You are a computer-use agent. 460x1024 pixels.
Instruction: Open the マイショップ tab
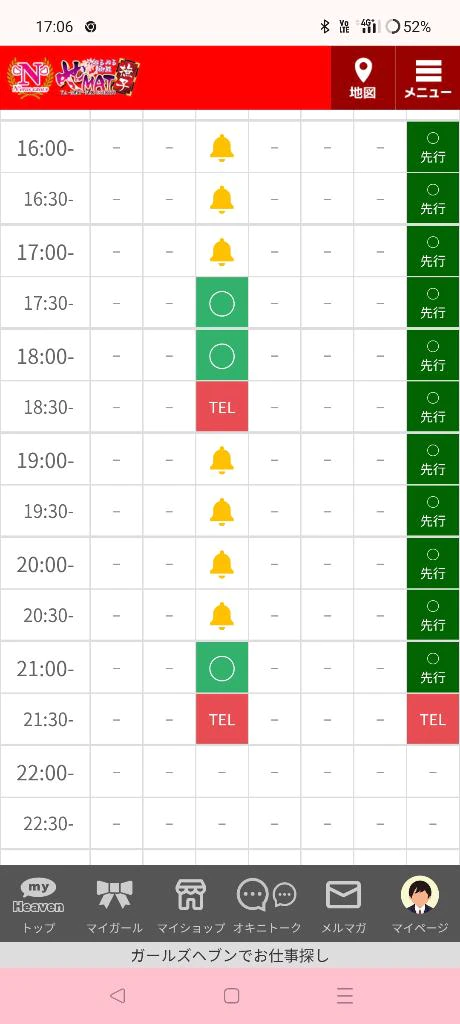(x=191, y=904)
